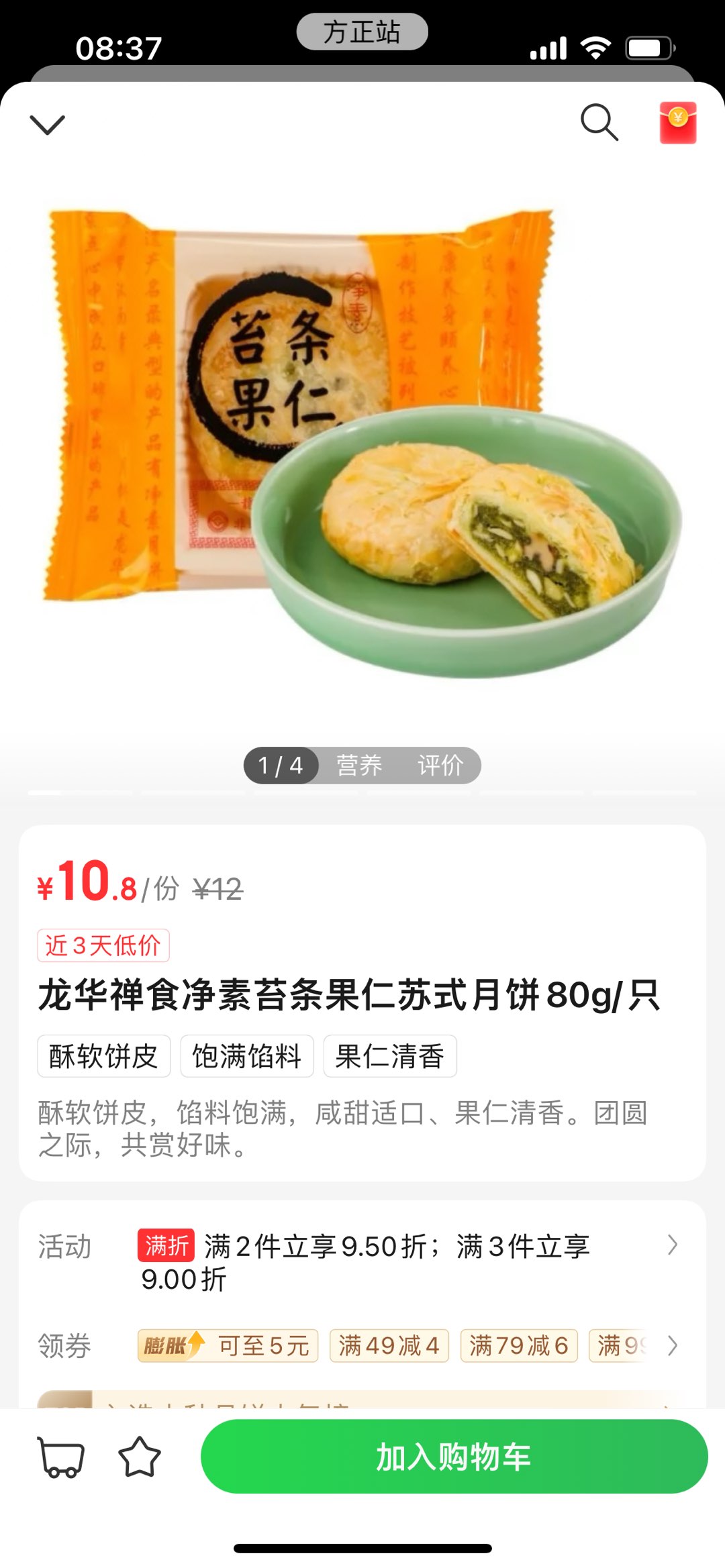Favorite this product with the star
The image size is (725, 1568).
pos(140,1457)
